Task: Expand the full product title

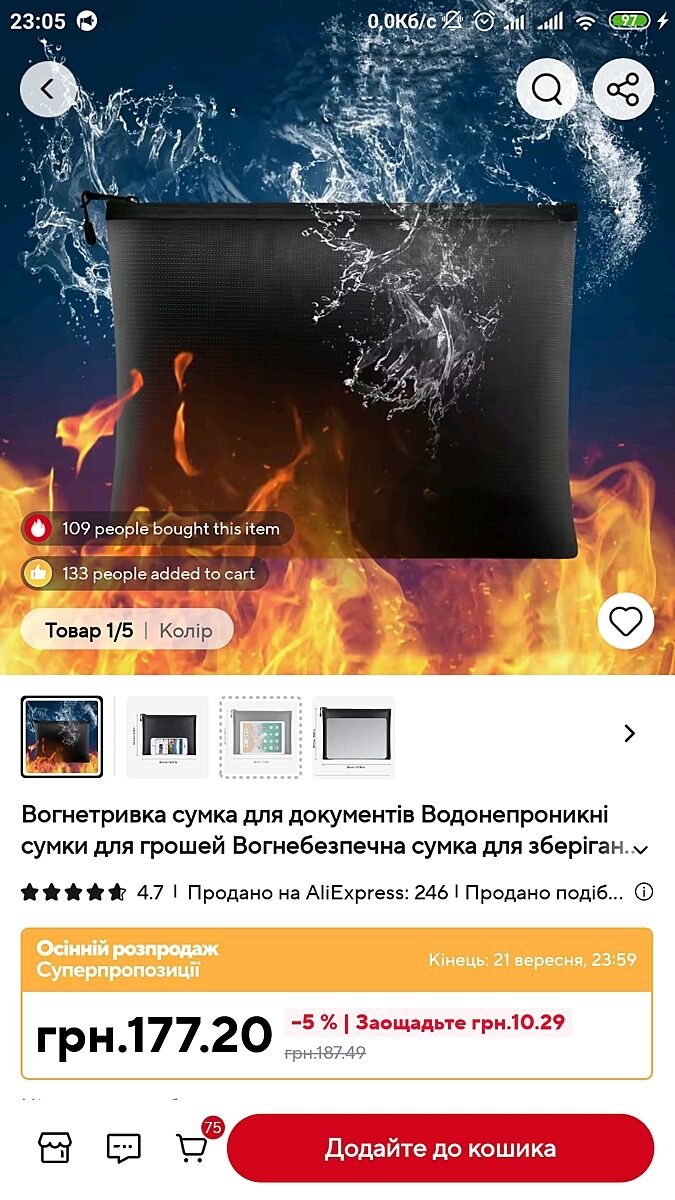Action: pyautogui.click(x=641, y=849)
